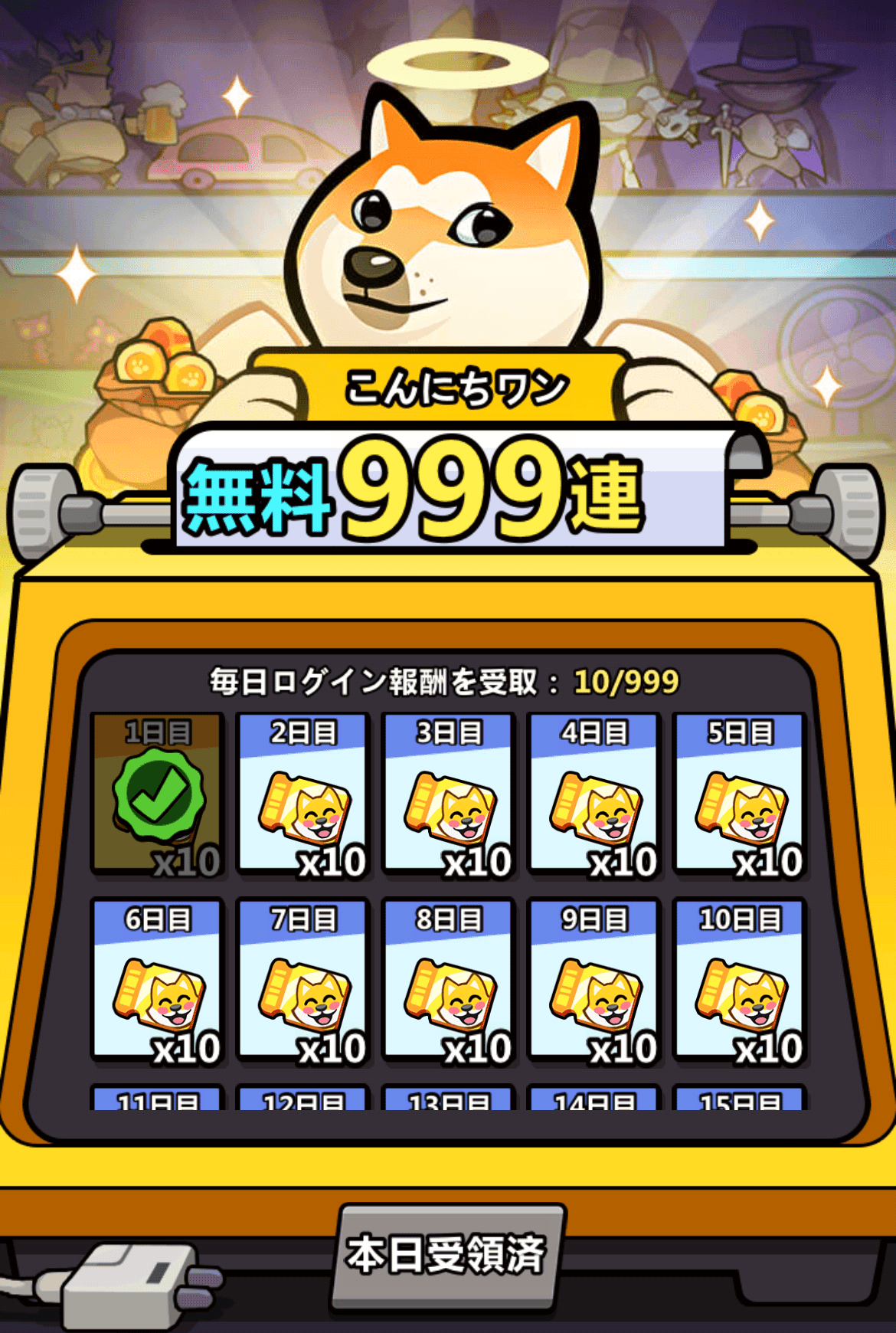
Task: Select the 5日目 ticket tile
Action: tap(740, 795)
